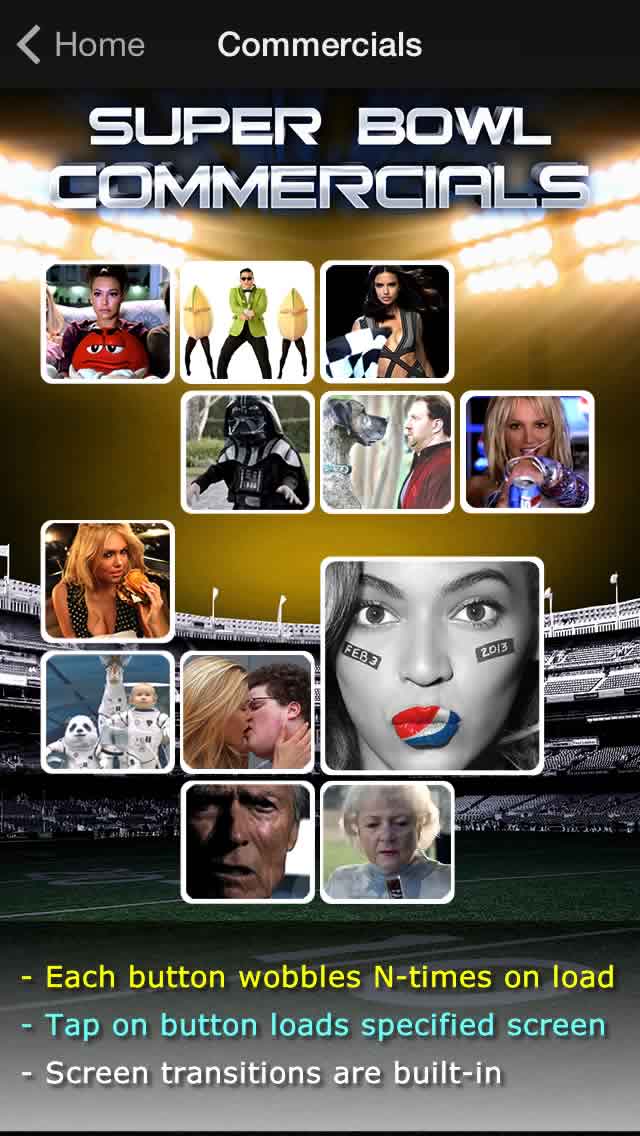Tap the dog and man commercial tile
Image resolution: width=640 pixels, height=1136 pixels.
pyautogui.click(x=387, y=452)
